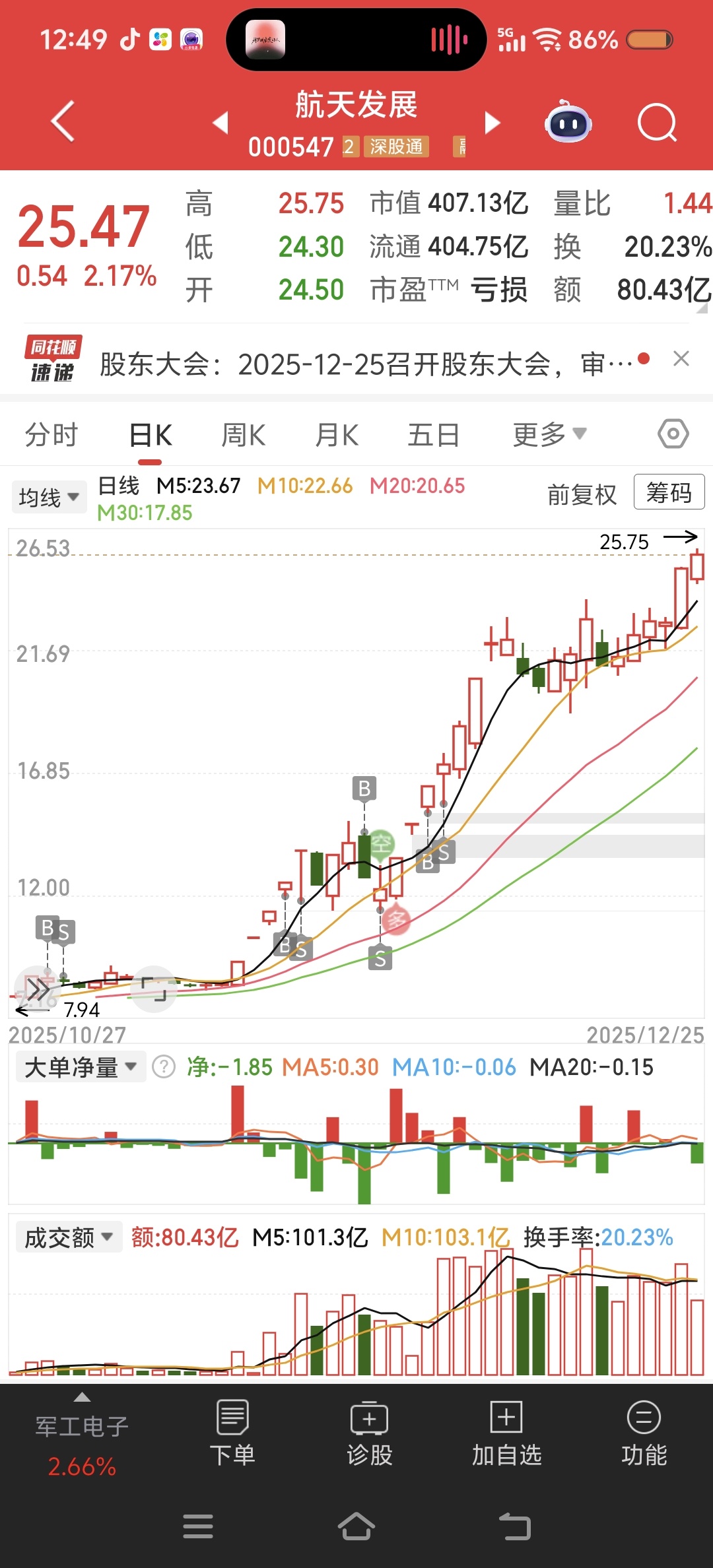The image size is (713, 1568).
Task: Open the AI robot assistant
Action: coord(568,123)
